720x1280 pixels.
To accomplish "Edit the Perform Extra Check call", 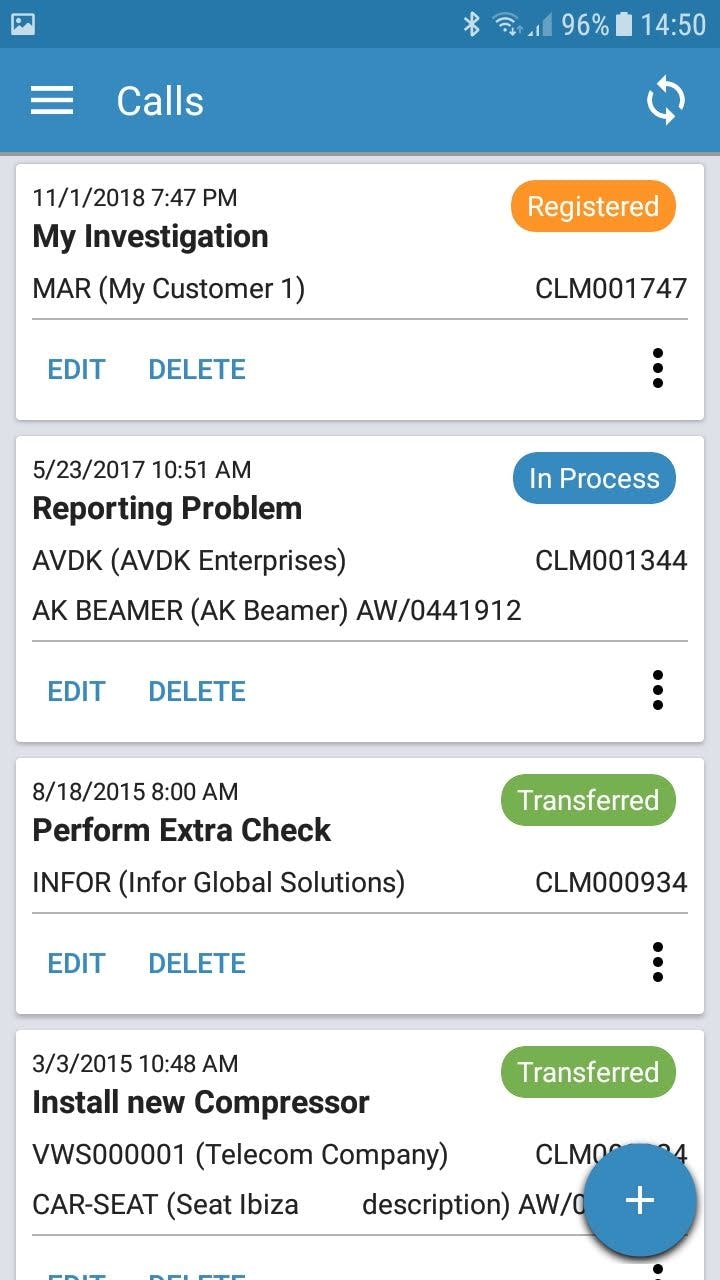I will [x=76, y=963].
